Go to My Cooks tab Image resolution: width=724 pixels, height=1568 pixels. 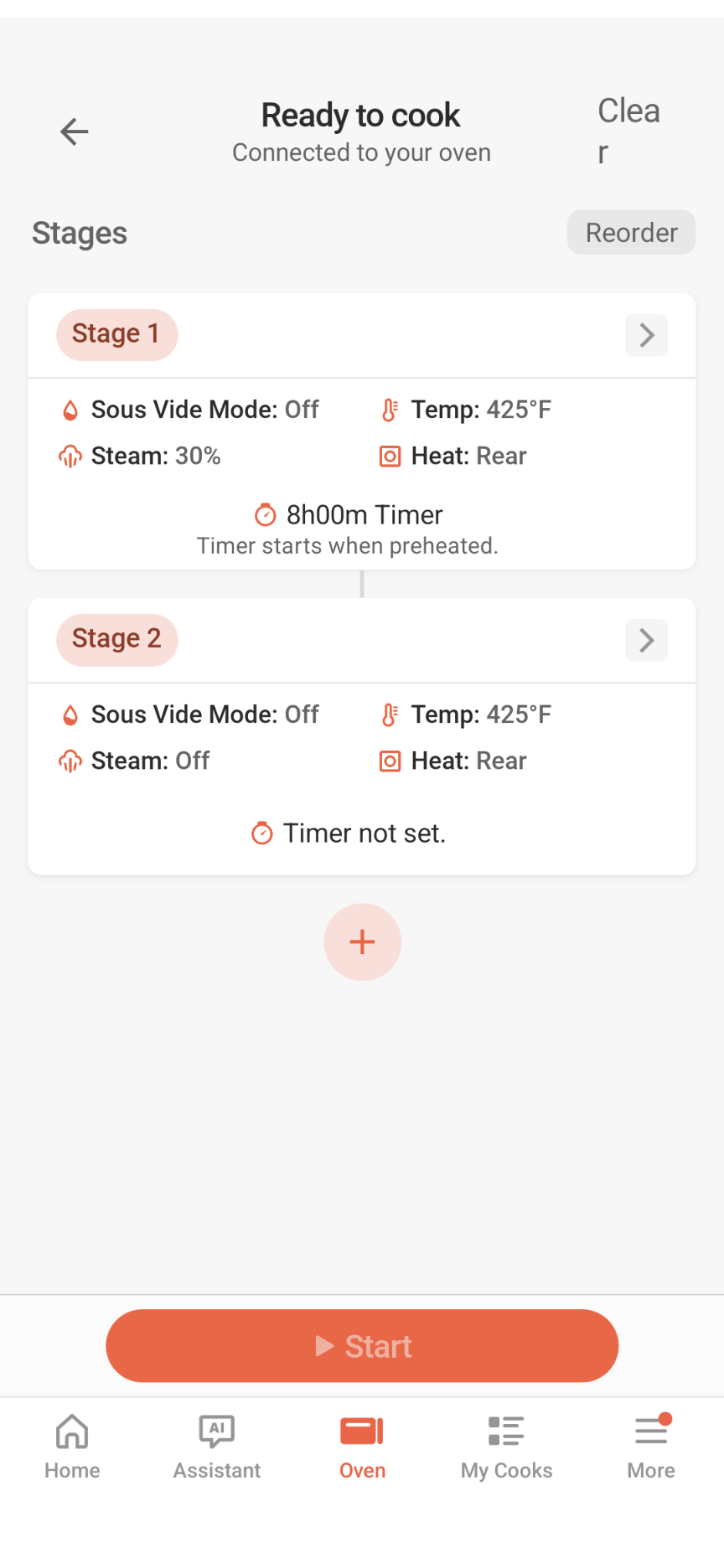(x=506, y=1447)
